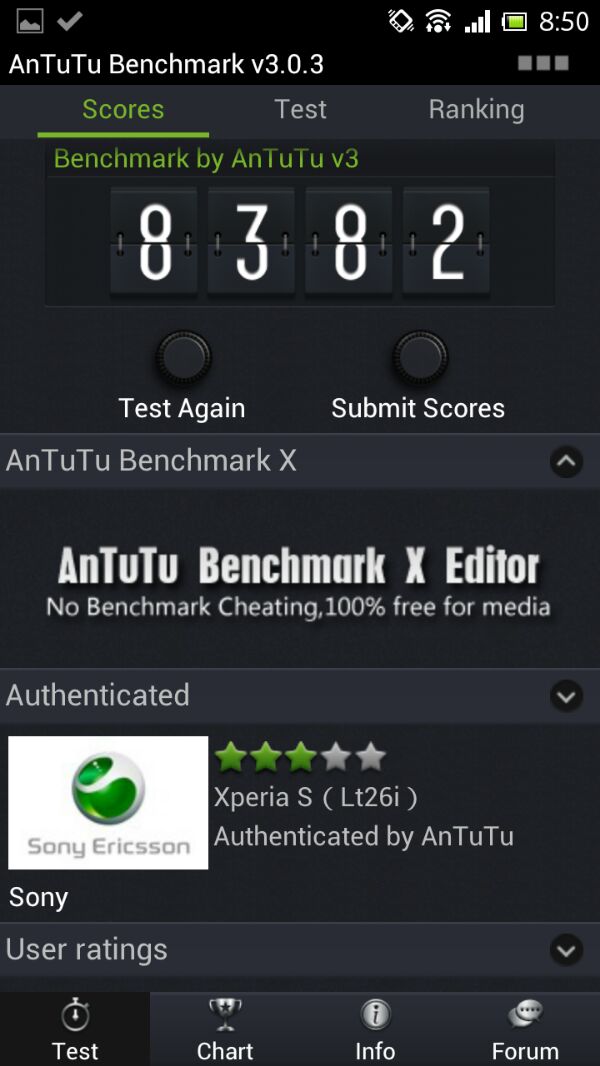Image resolution: width=600 pixels, height=1066 pixels.
Task: Go to the Info tab
Action: pos(375,1029)
